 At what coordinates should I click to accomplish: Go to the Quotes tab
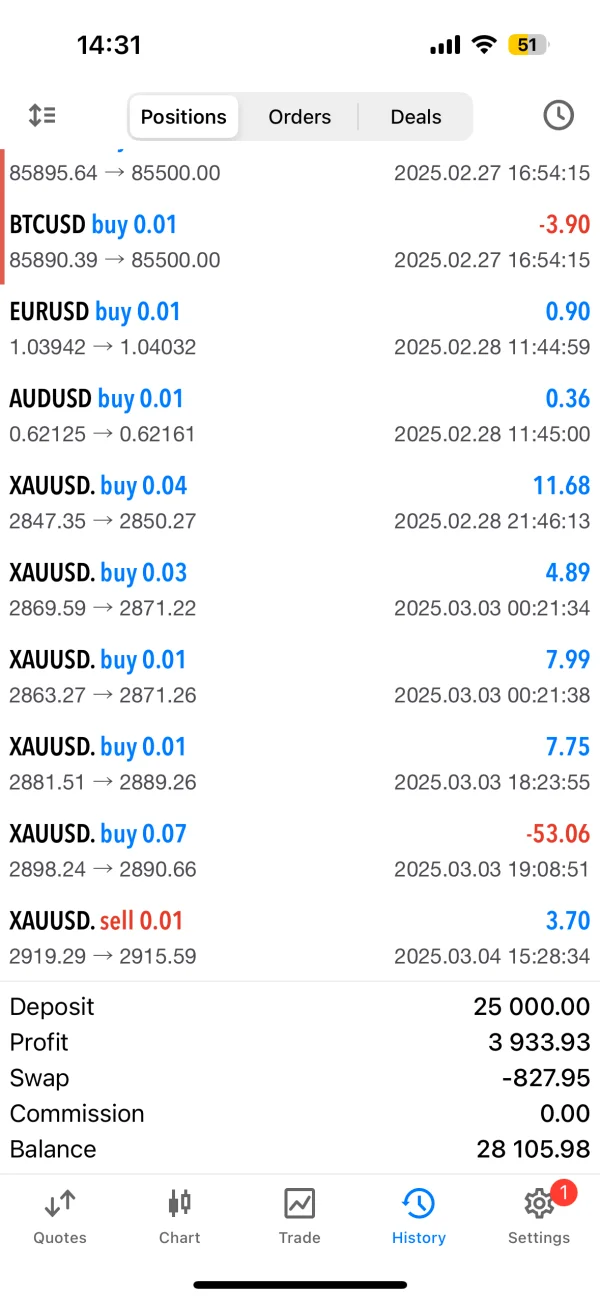[x=60, y=1216]
